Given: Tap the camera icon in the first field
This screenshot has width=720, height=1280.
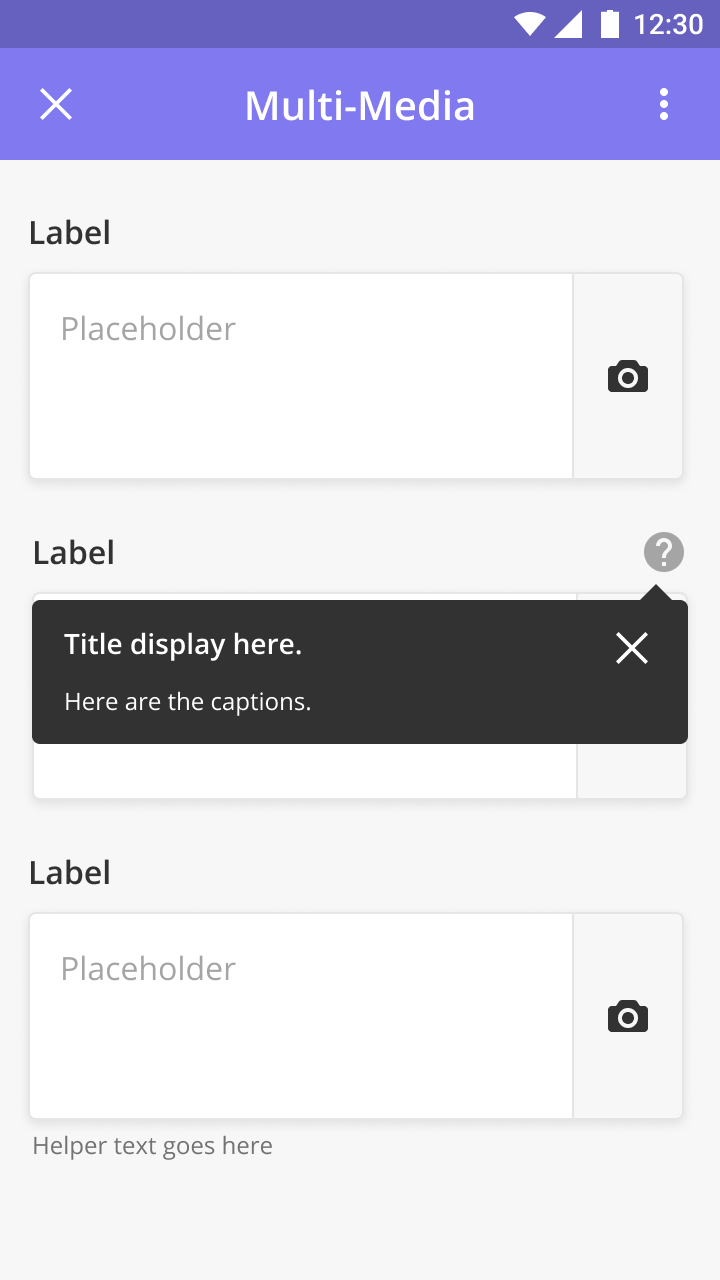Looking at the screenshot, I should click(x=628, y=377).
